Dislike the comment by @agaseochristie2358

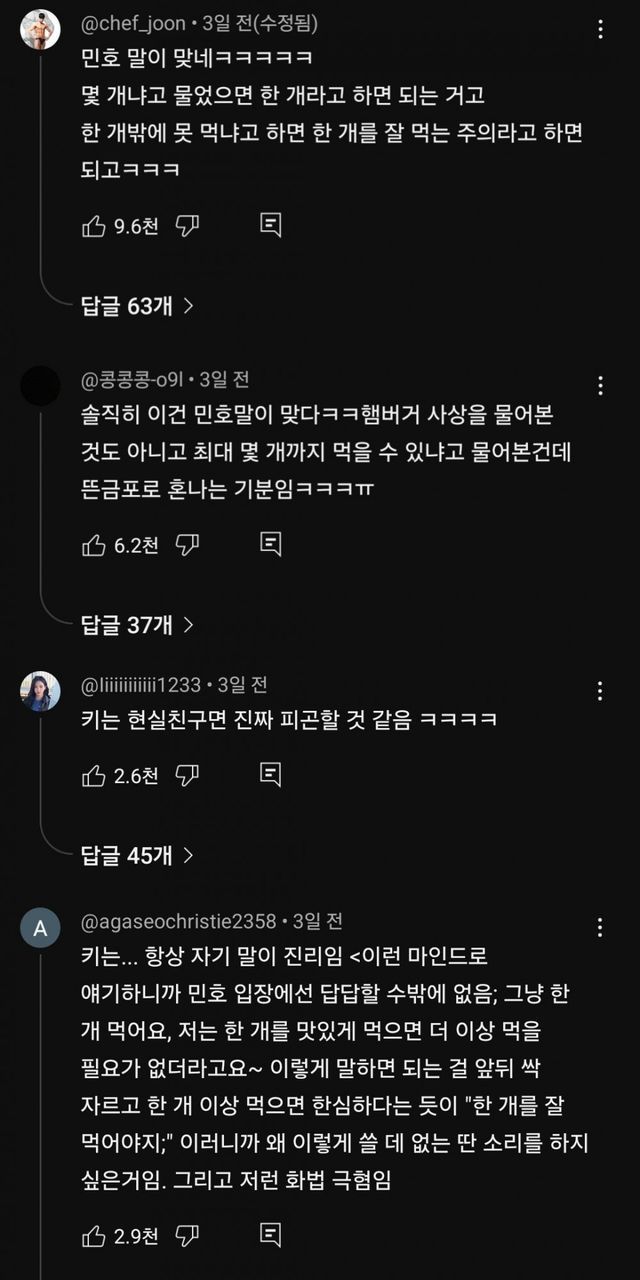click(x=187, y=1237)
